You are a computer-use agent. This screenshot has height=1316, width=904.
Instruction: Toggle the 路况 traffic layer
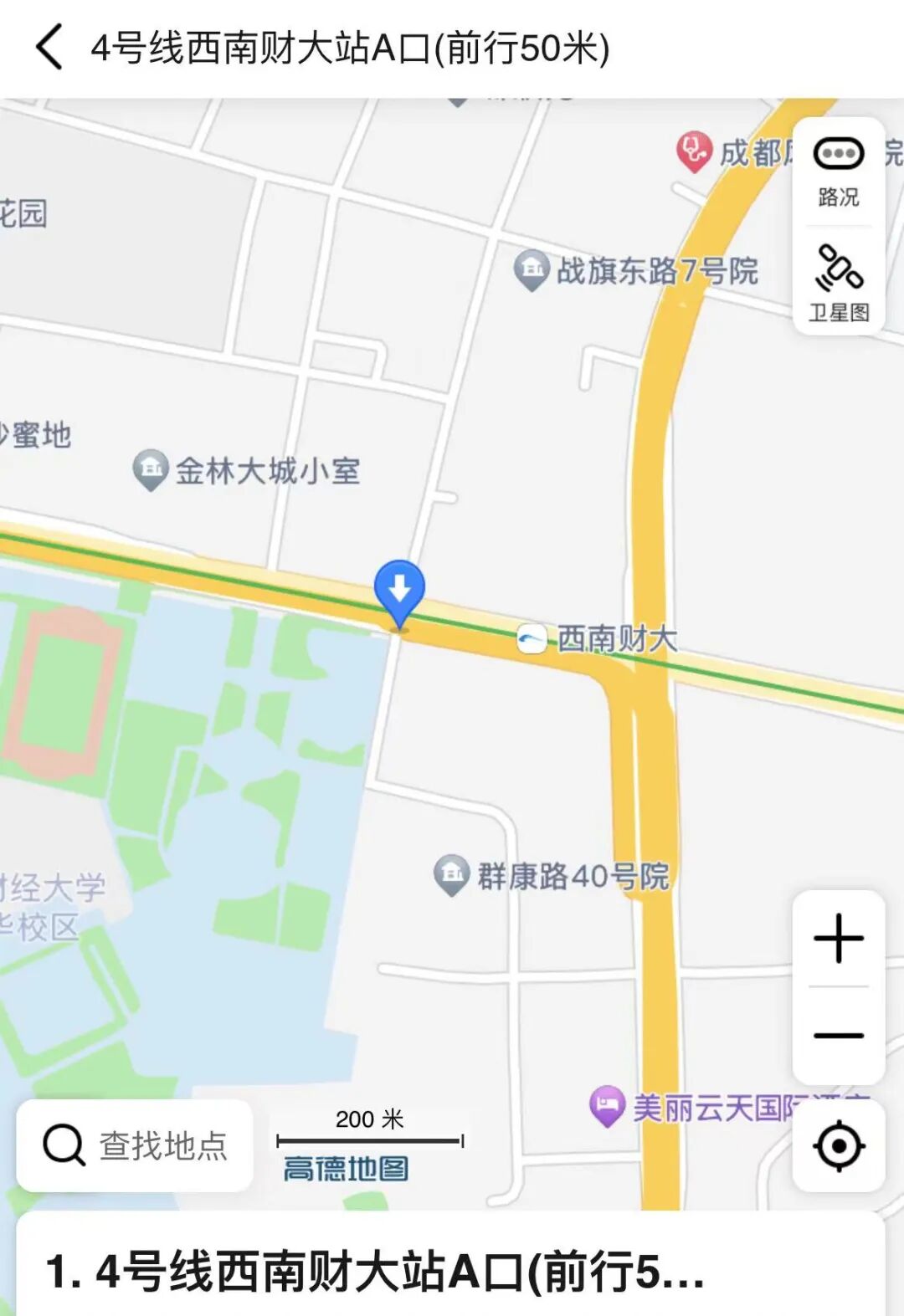[x=838, y=172]
